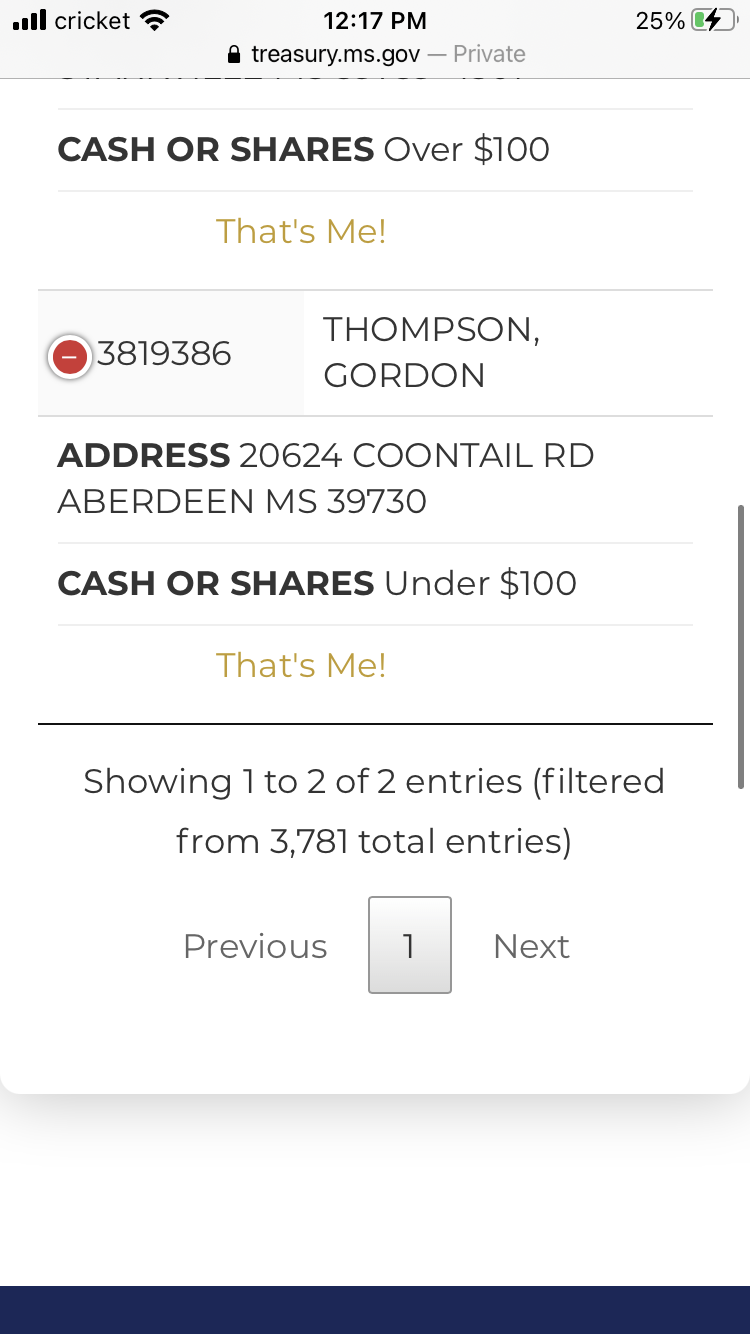
Task: Claim the Under $100 Thompson, Gordon property
Action: [301, 665]
